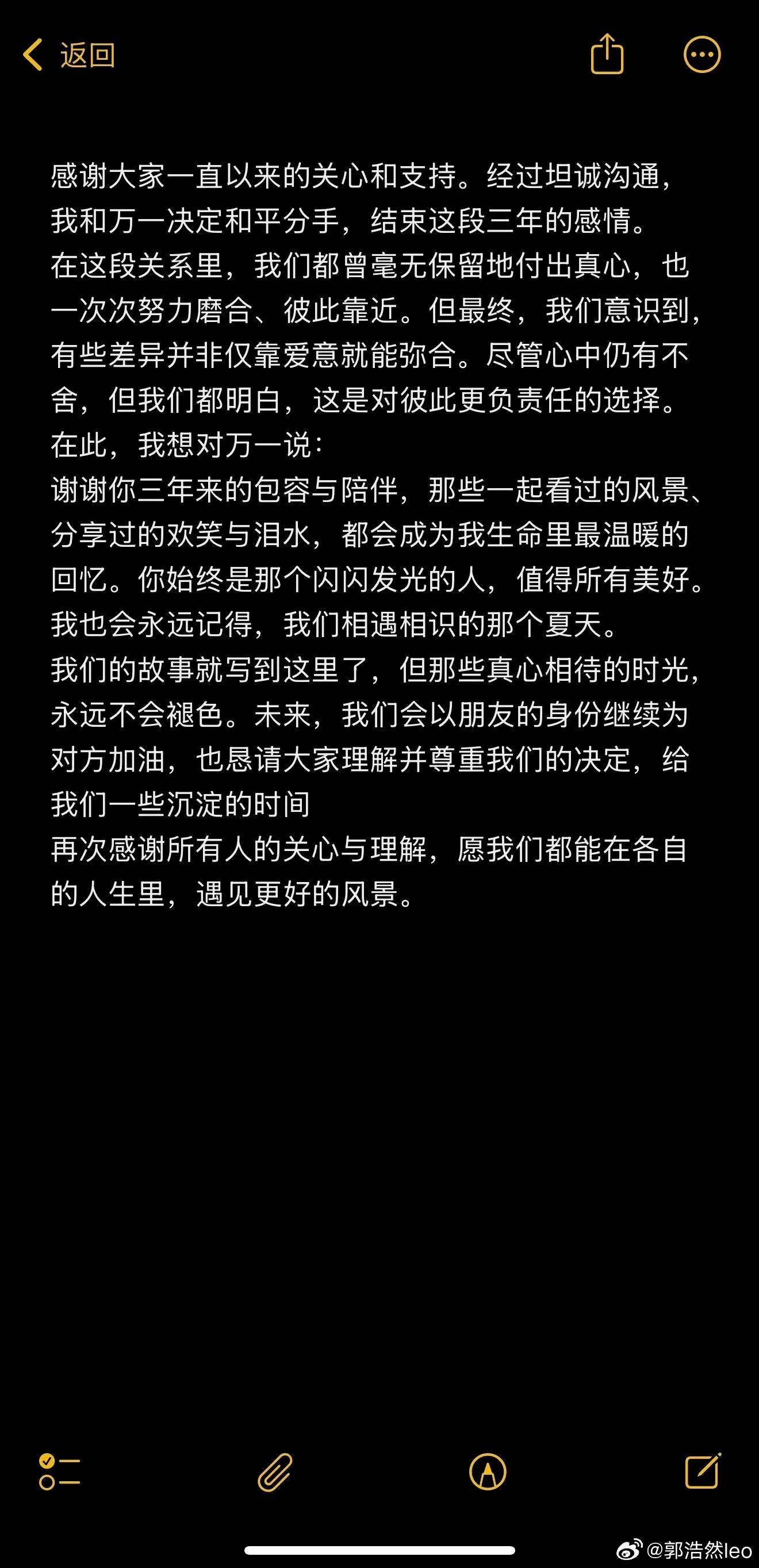Attach a file with the paperclip
The image size is (759, 1568).
pyautogui.click(x=275, y=1473)
